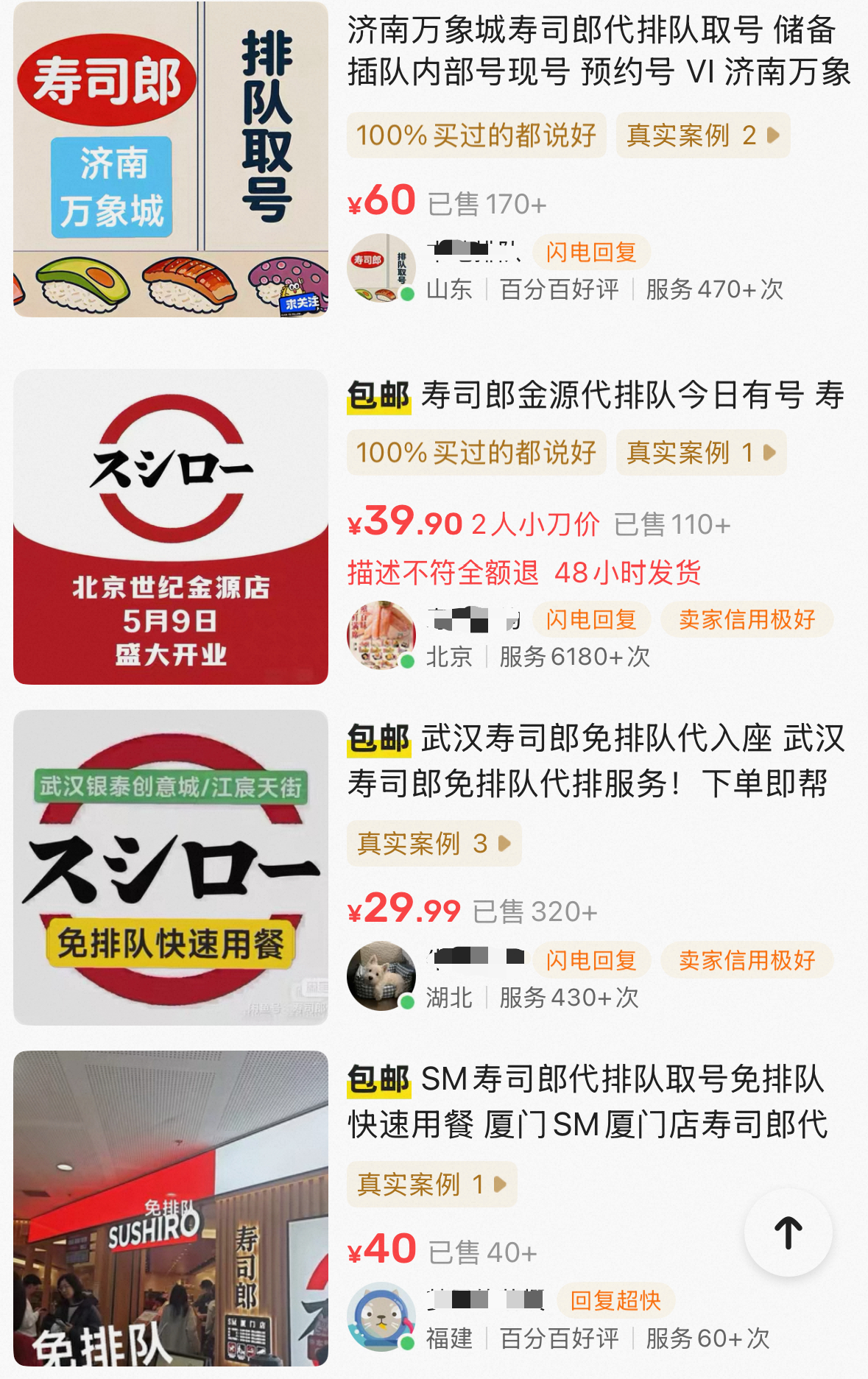Tap the 包邮 label on the SM 寿司郎 listing

[378, 1079]
